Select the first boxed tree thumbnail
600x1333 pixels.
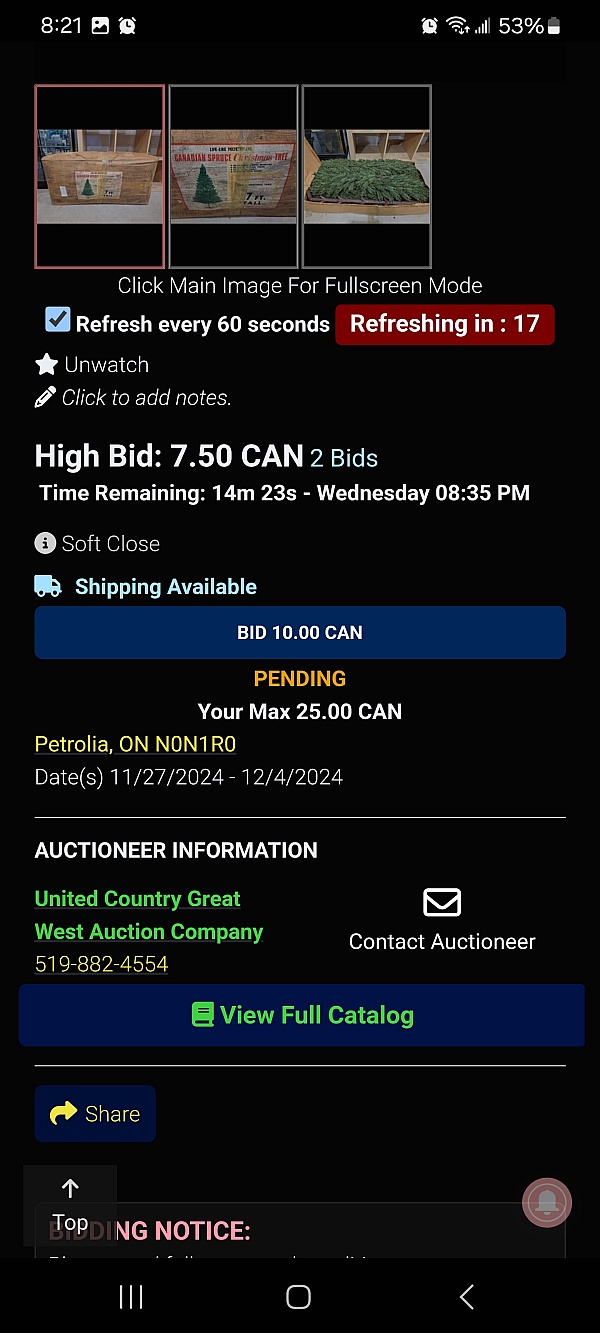(100, 177)
